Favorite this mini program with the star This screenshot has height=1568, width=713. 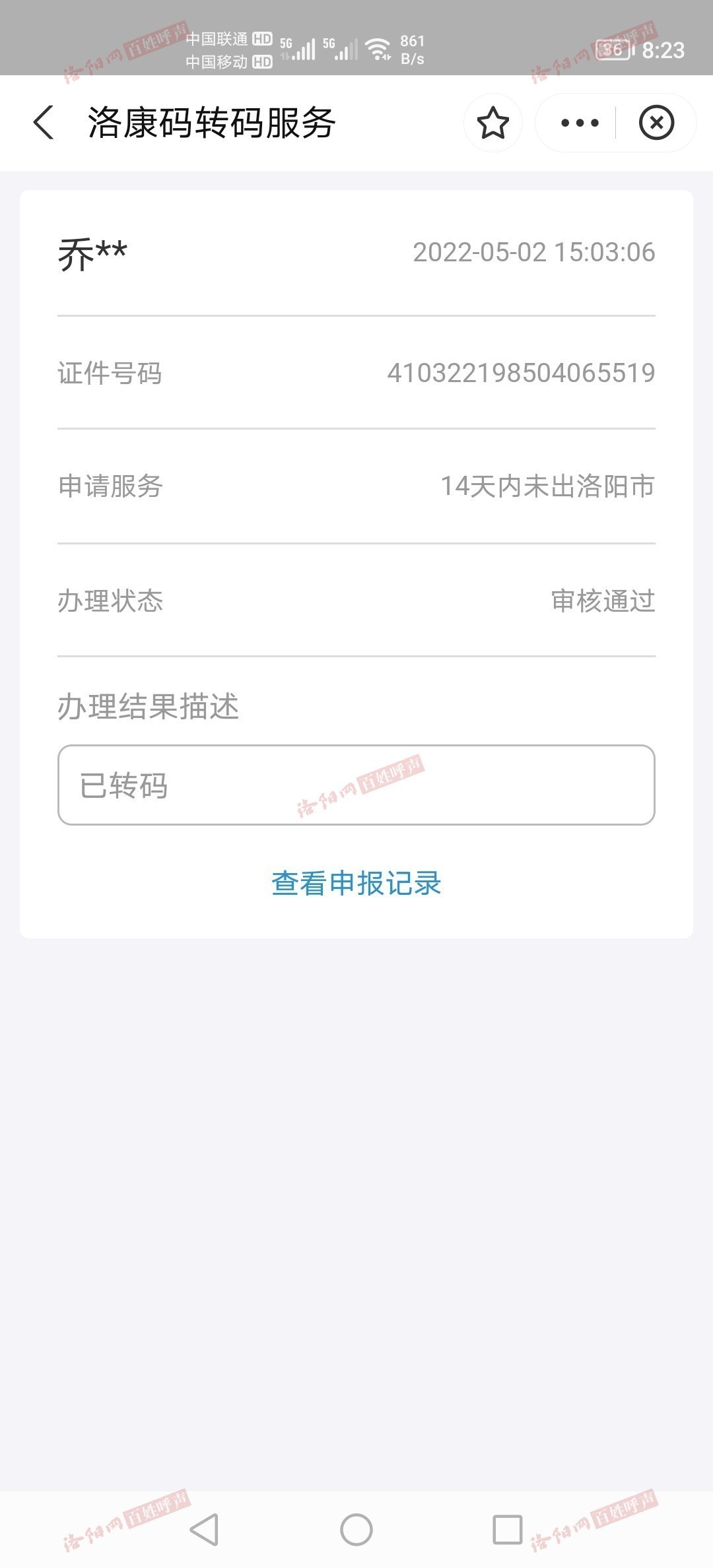tap(493, 123)
